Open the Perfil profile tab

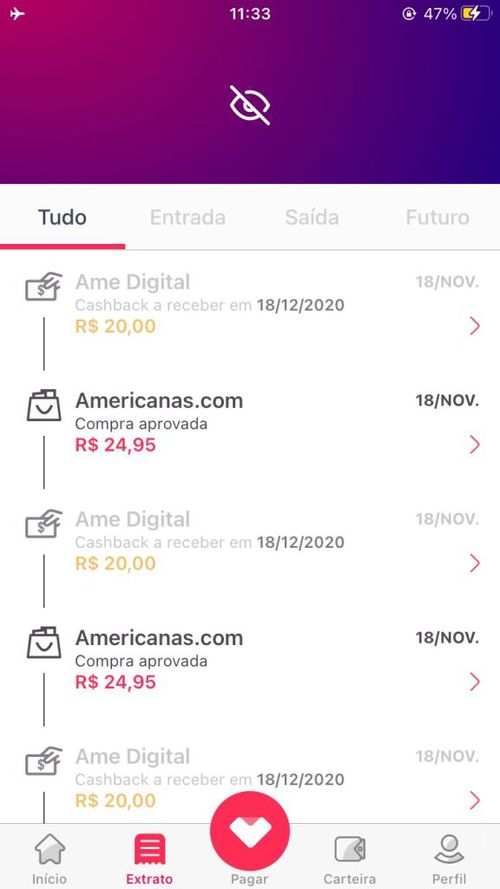(450, 858)
